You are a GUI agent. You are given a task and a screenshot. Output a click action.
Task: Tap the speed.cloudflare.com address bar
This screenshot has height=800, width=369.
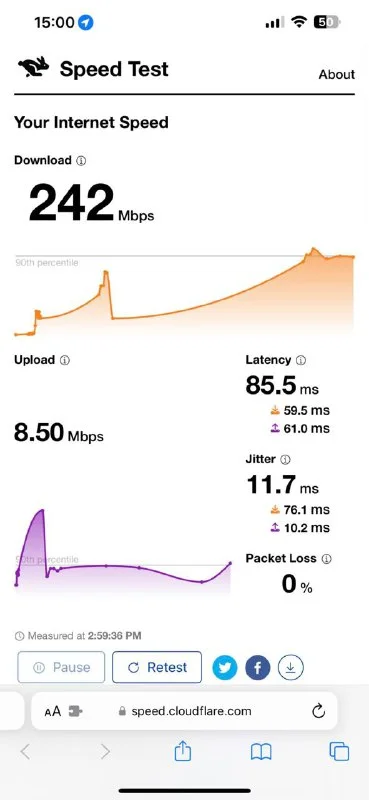(184, 711)
